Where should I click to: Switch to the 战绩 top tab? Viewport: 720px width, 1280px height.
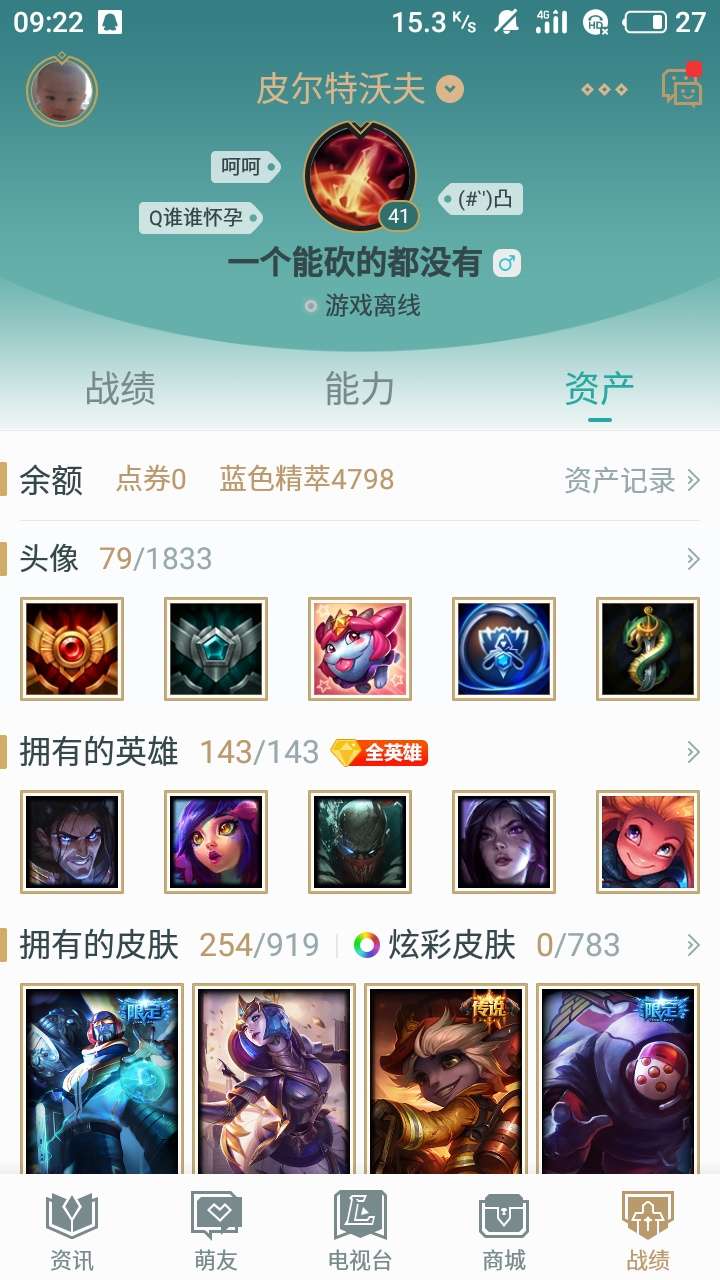[120, 388]
